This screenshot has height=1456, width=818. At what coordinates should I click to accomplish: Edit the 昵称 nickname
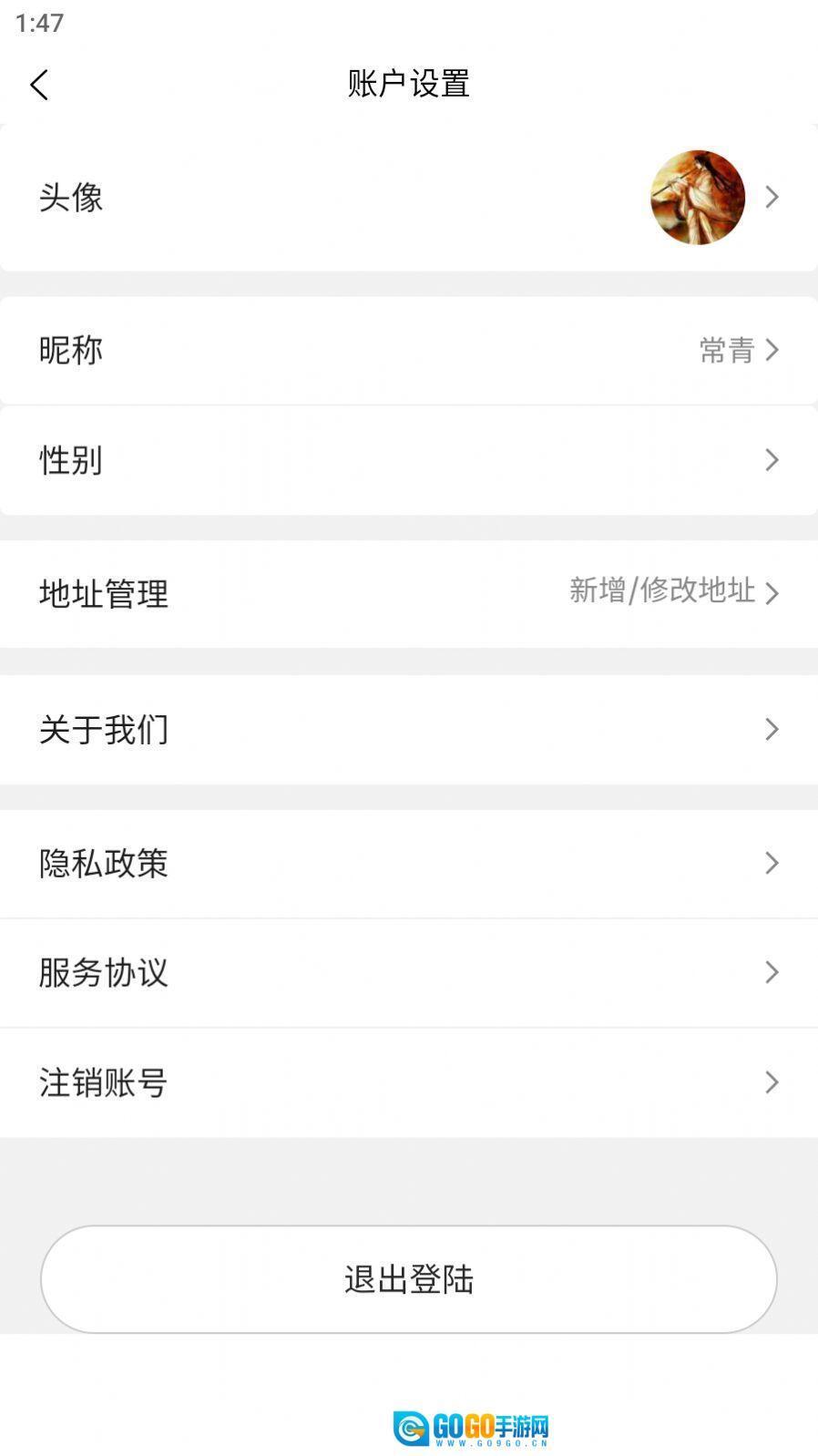pos(408,351)
